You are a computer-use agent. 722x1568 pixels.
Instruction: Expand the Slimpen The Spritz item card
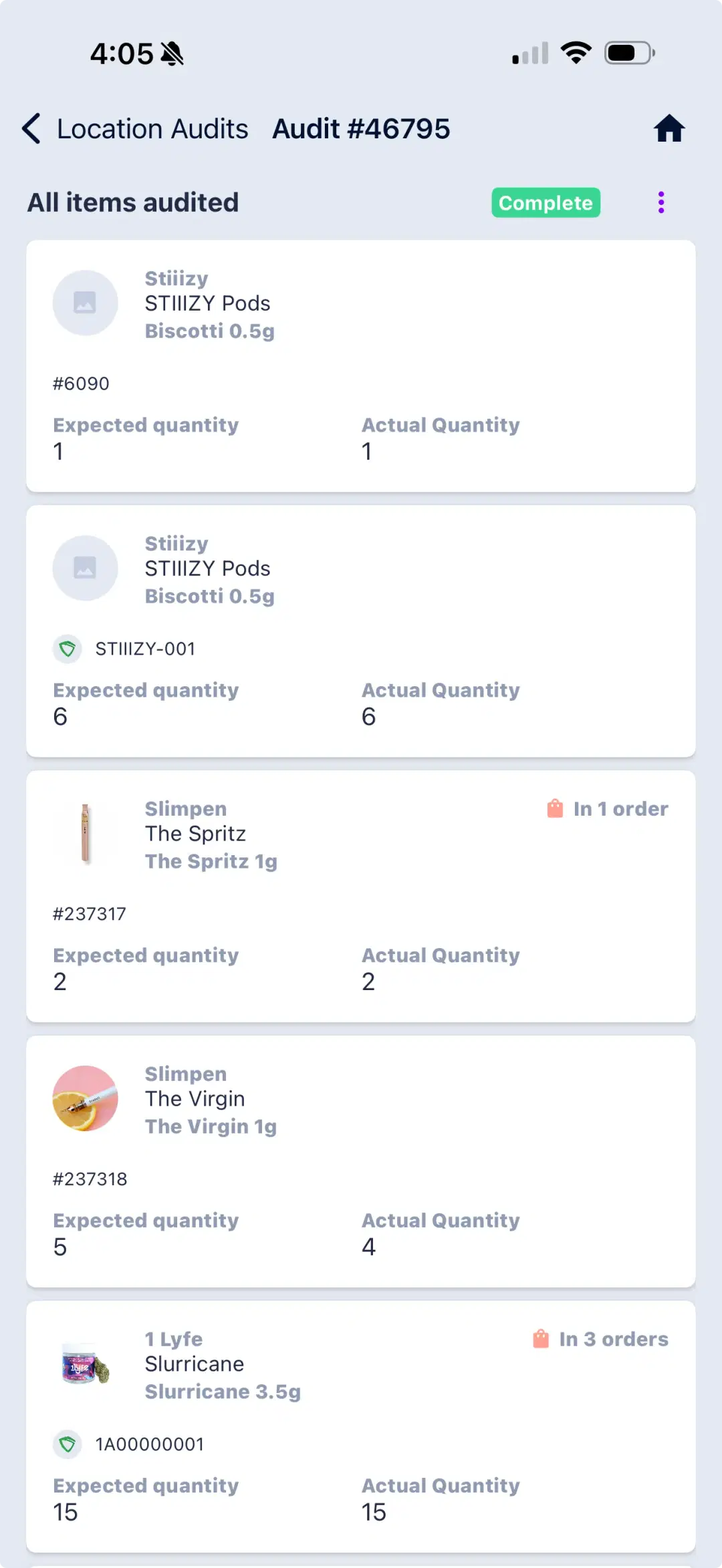(361, 895)
